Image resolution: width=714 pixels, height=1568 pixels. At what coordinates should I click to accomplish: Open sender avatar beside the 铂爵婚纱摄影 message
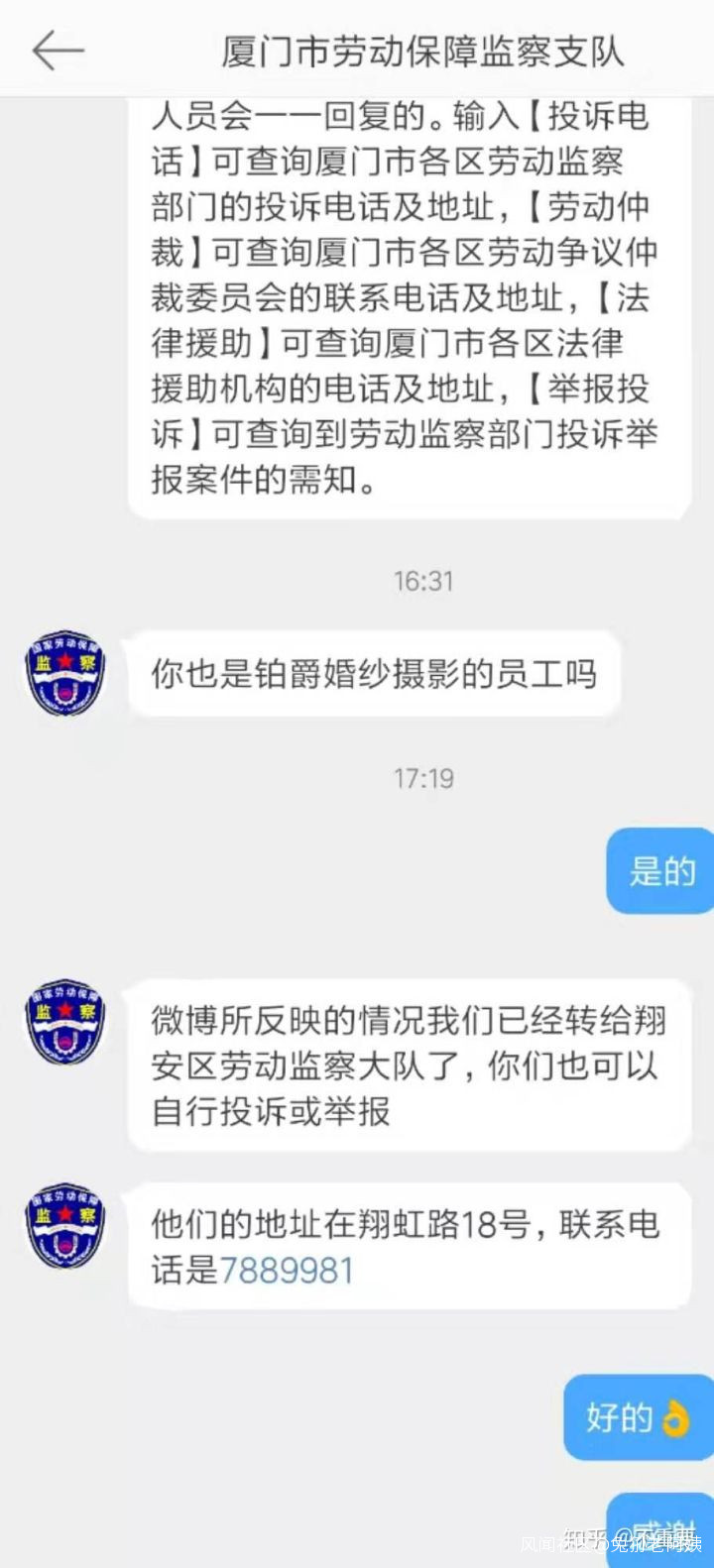(x=65, y=673)
